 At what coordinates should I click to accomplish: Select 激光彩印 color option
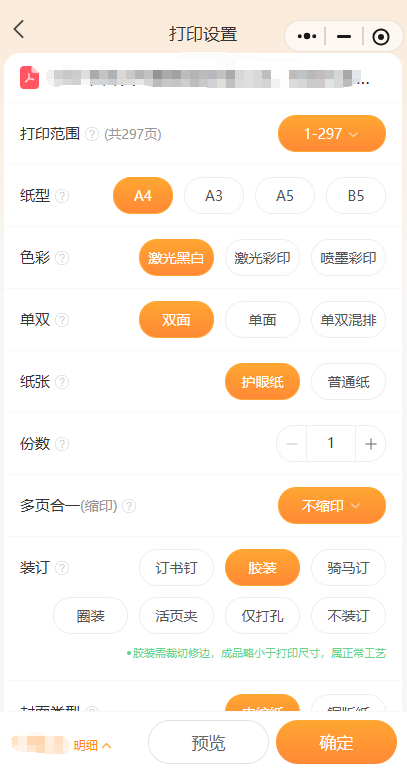(262, 258)
